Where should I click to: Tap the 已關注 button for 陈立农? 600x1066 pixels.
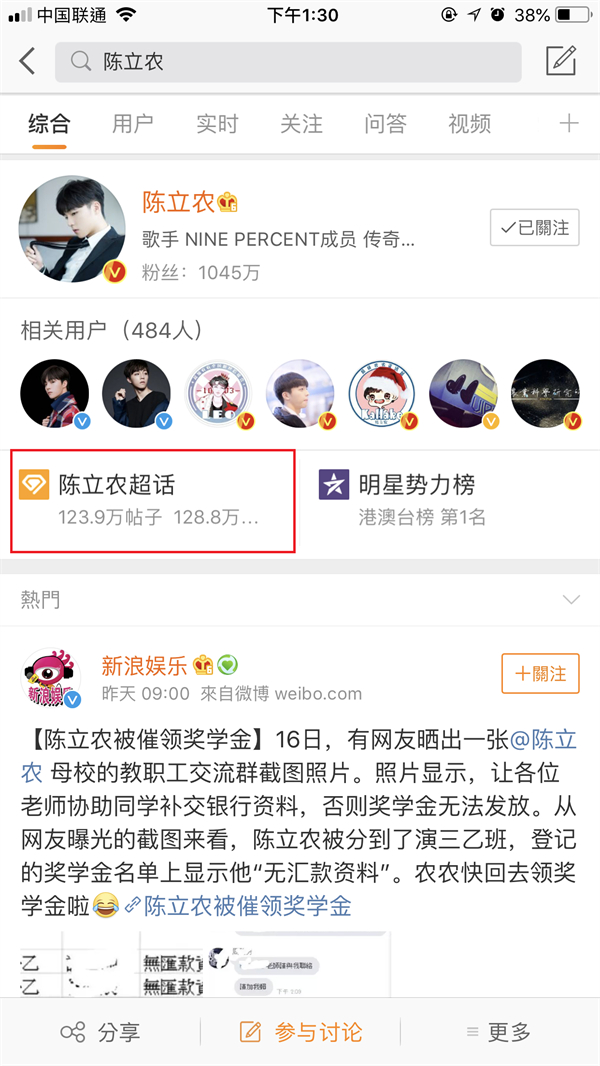pyautogui.click(x=535, y=228)
